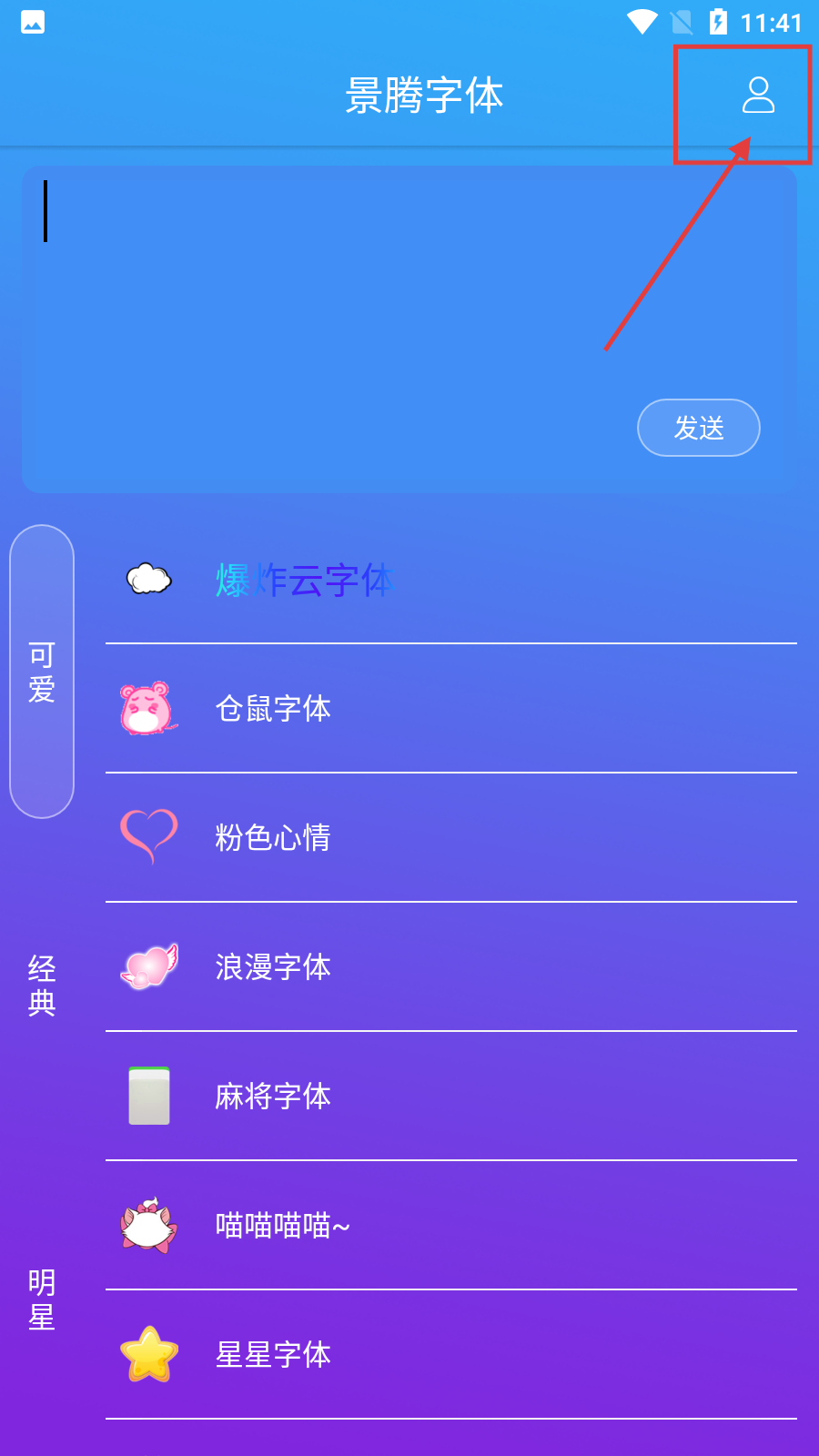Choose 仓鼠字体 font

(x=273, y=708)
